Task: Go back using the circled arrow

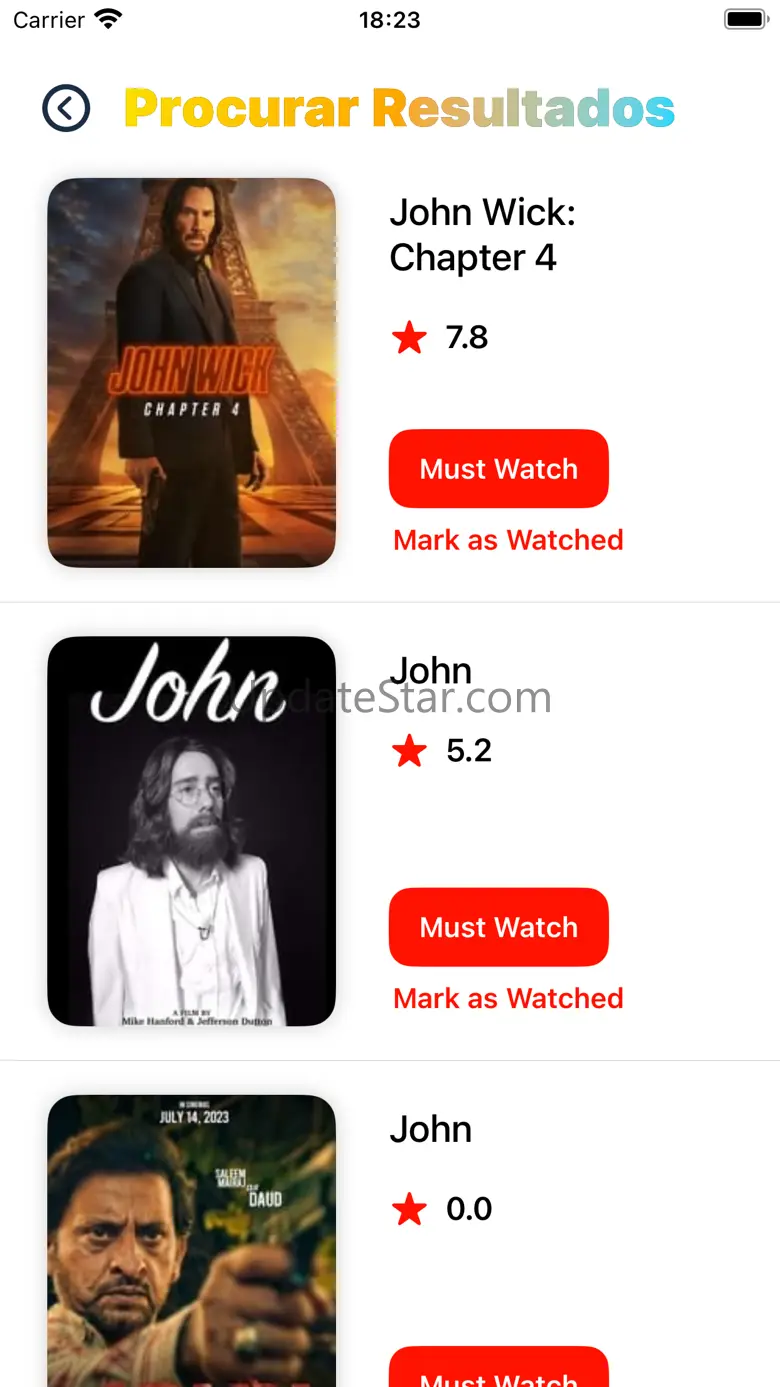Action: 66,108
